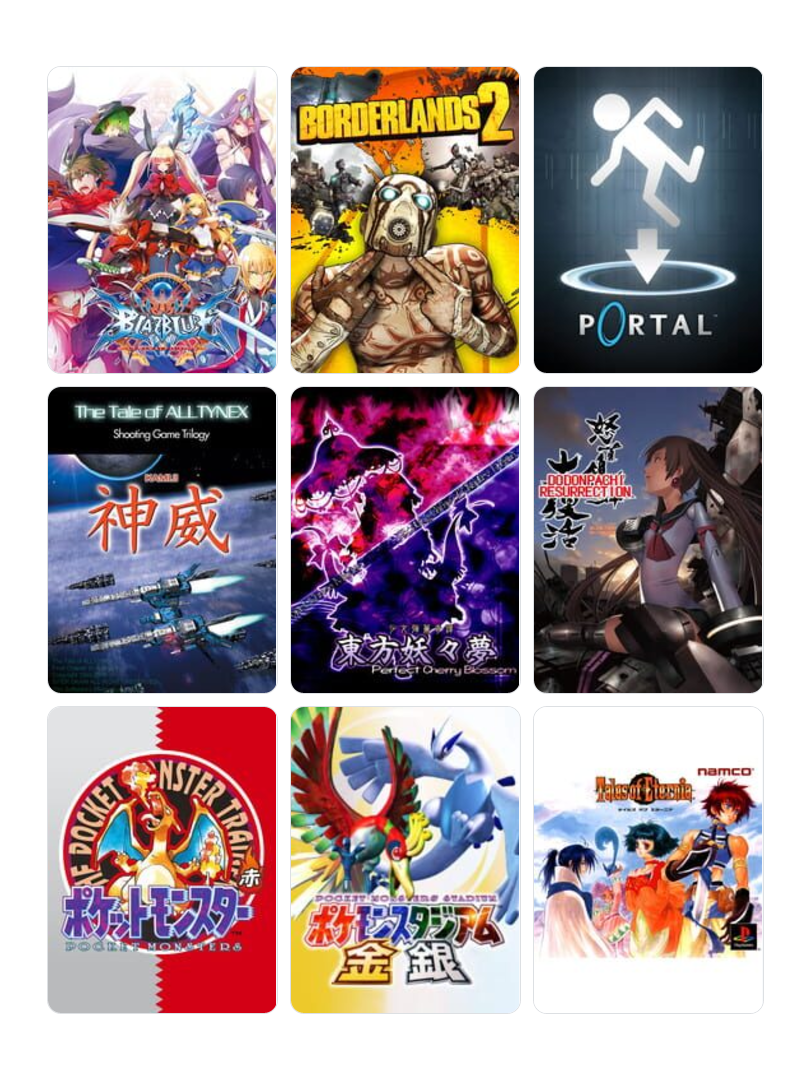Open the Pocket Monsters Stadium Gold Silver tile

click(x=405, y=860)
